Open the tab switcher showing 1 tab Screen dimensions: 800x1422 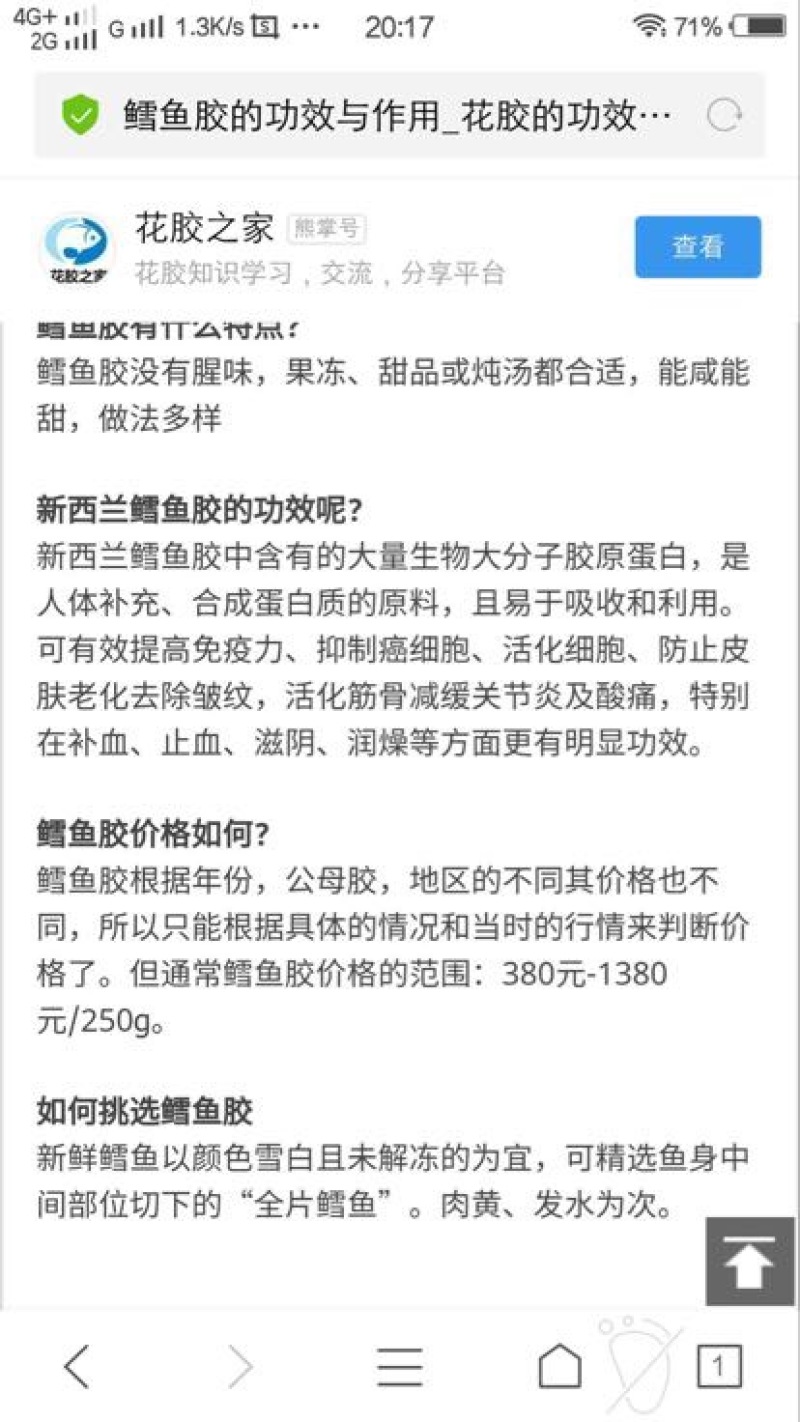[x=719, y=1366]
